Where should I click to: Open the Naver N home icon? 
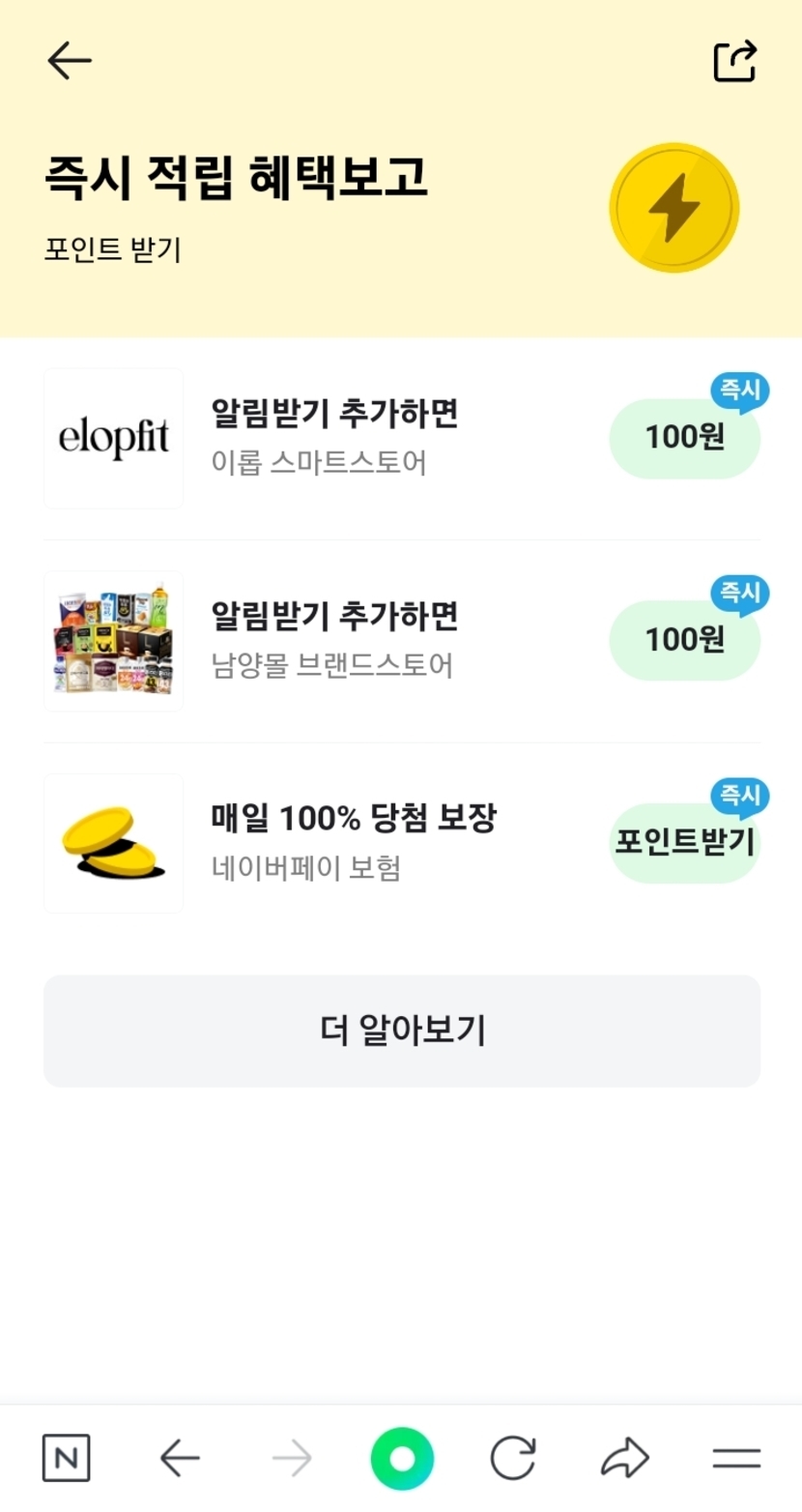tap(66, 1458)
